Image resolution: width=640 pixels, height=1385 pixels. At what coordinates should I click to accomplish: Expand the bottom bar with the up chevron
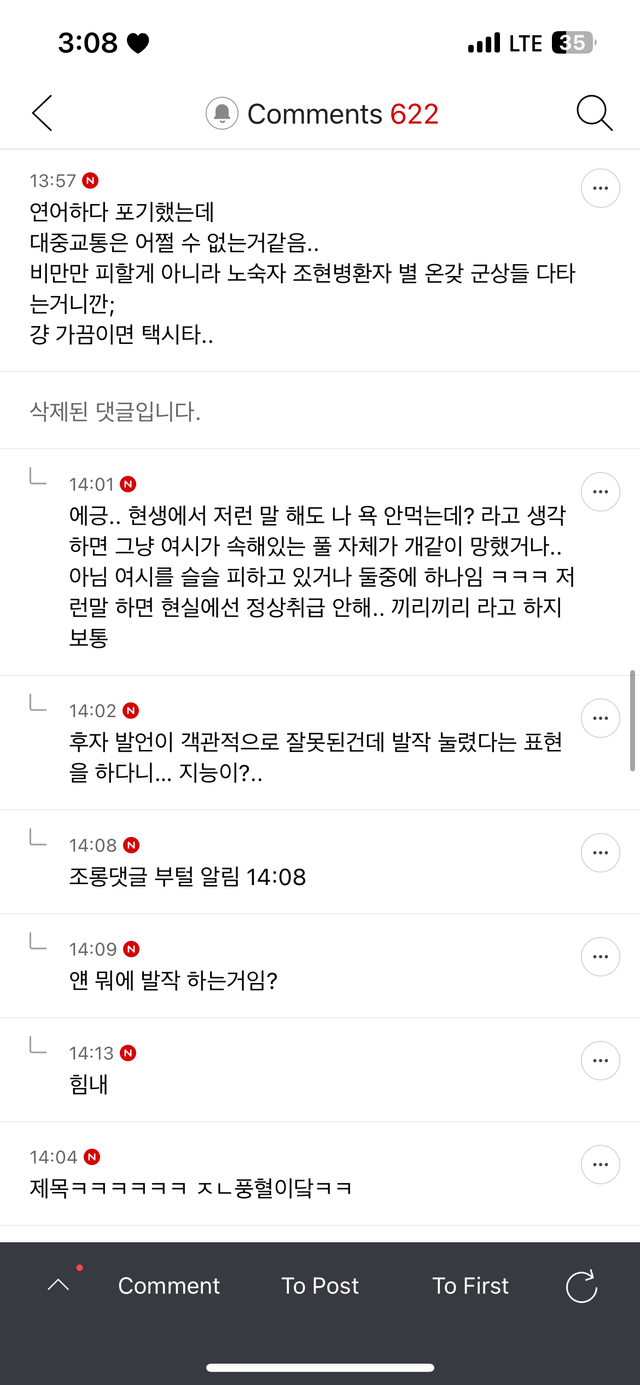[x=59, y=1286]
